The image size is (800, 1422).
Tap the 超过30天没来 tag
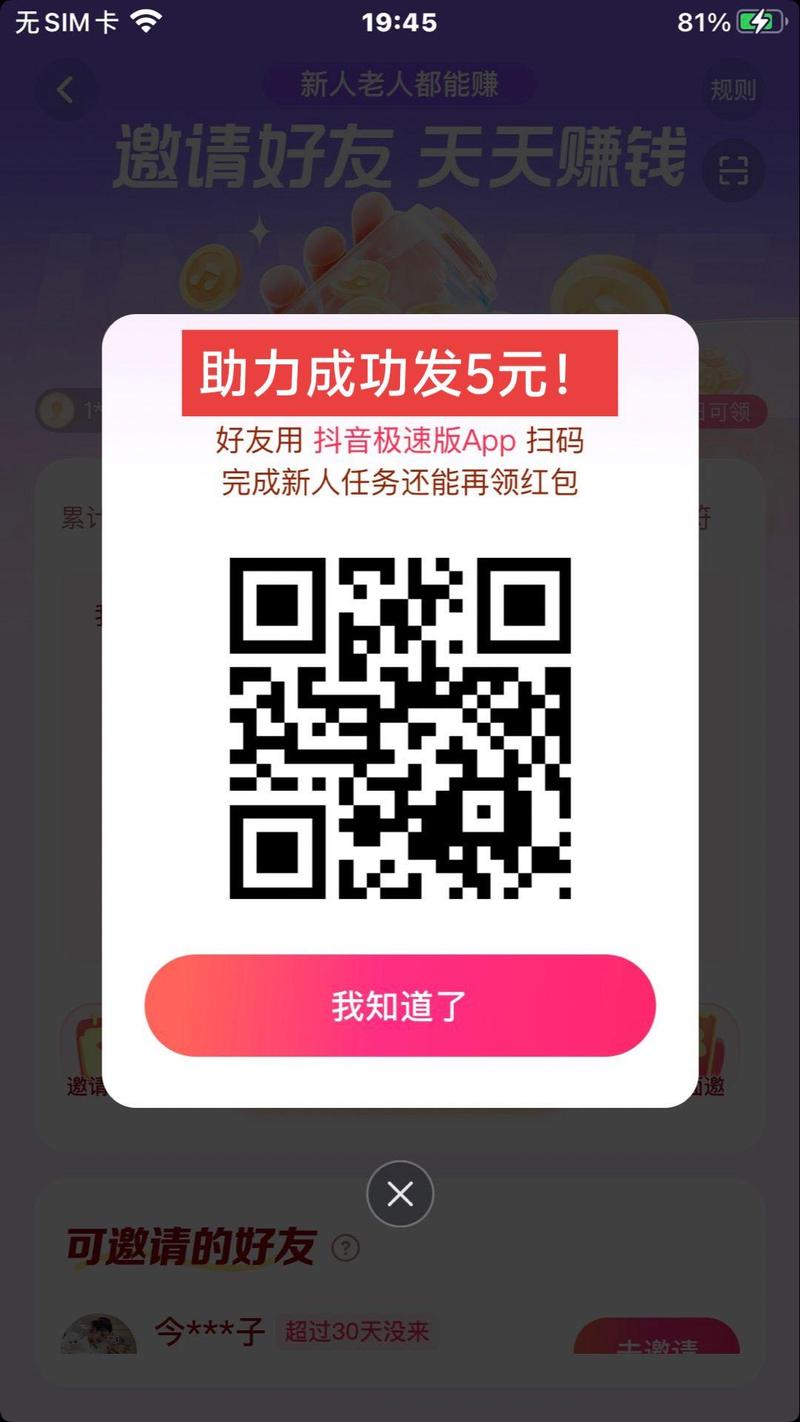[355, 1333]
